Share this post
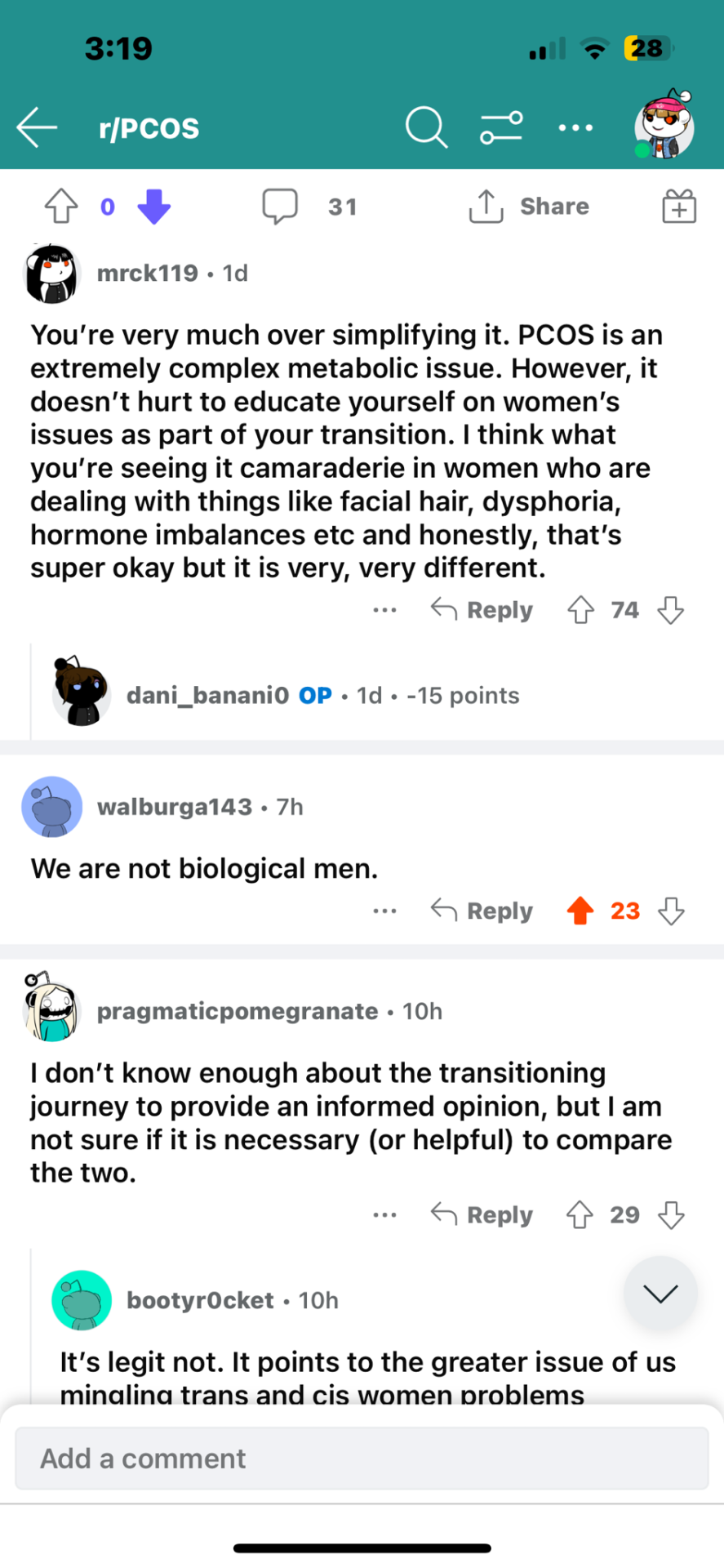Screen dimensions: 724x1568 pyautogui.click(x=529, y=207)
